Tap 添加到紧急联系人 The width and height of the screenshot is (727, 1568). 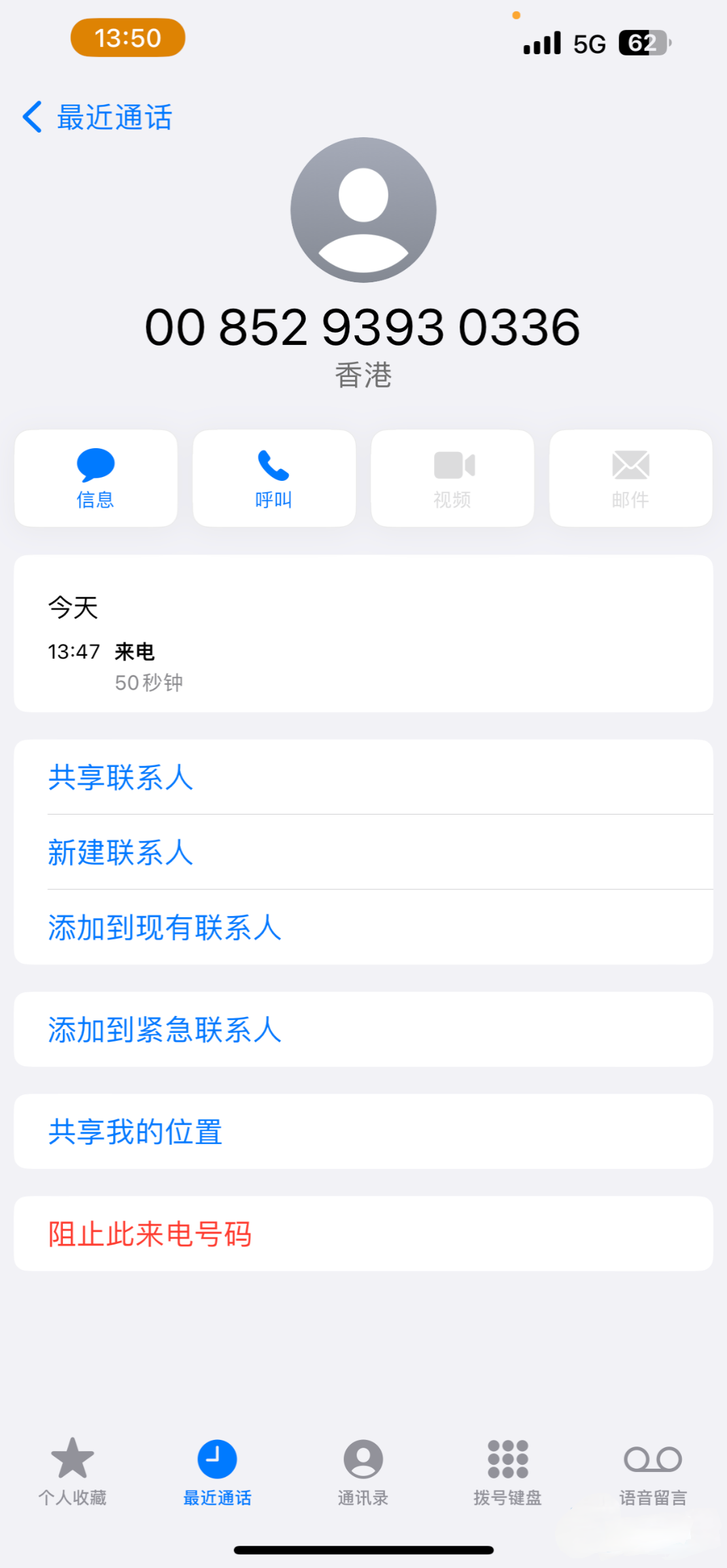coord(165,1030)
